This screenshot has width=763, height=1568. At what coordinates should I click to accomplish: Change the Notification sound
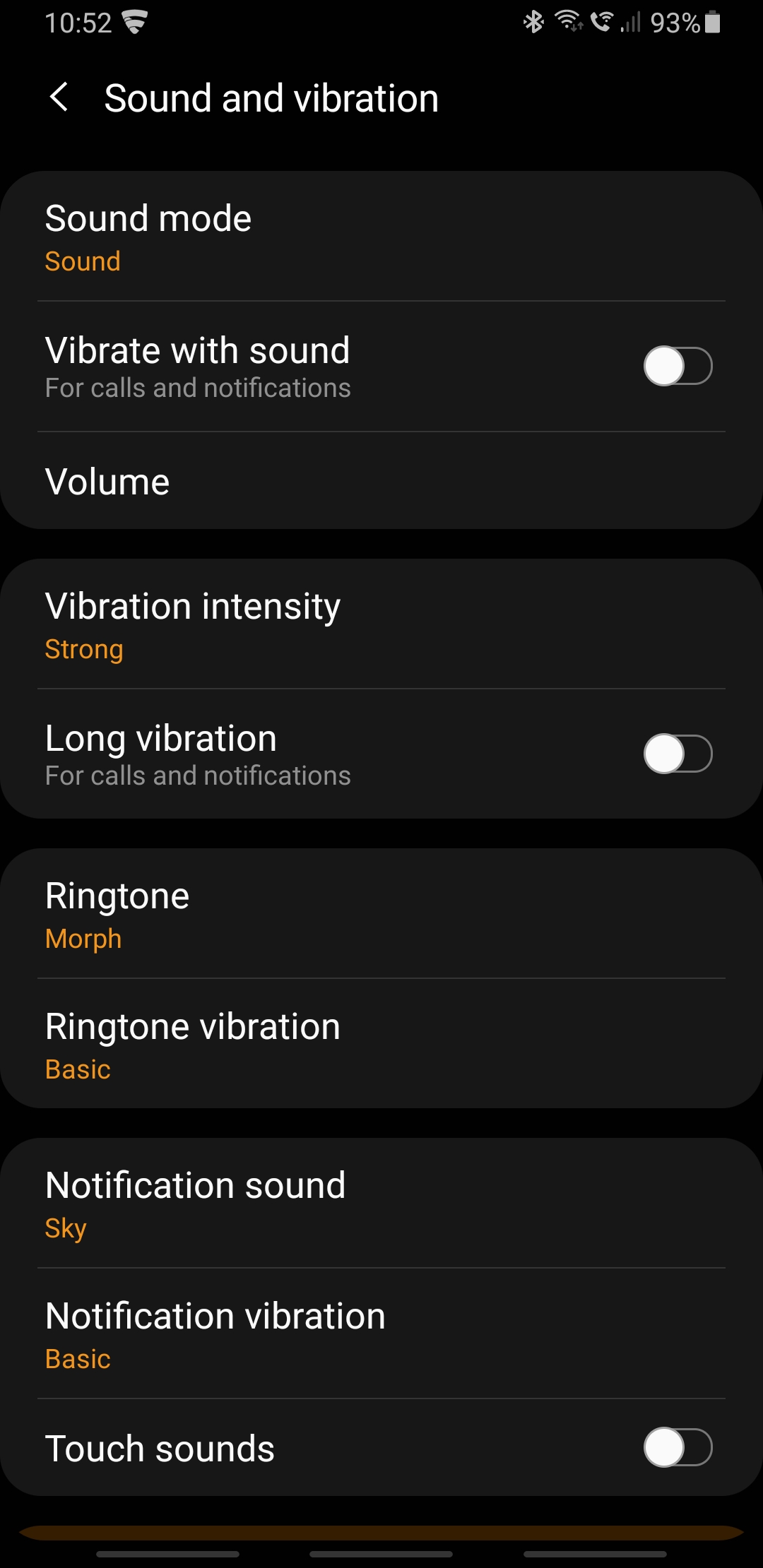coord(381,1204)
